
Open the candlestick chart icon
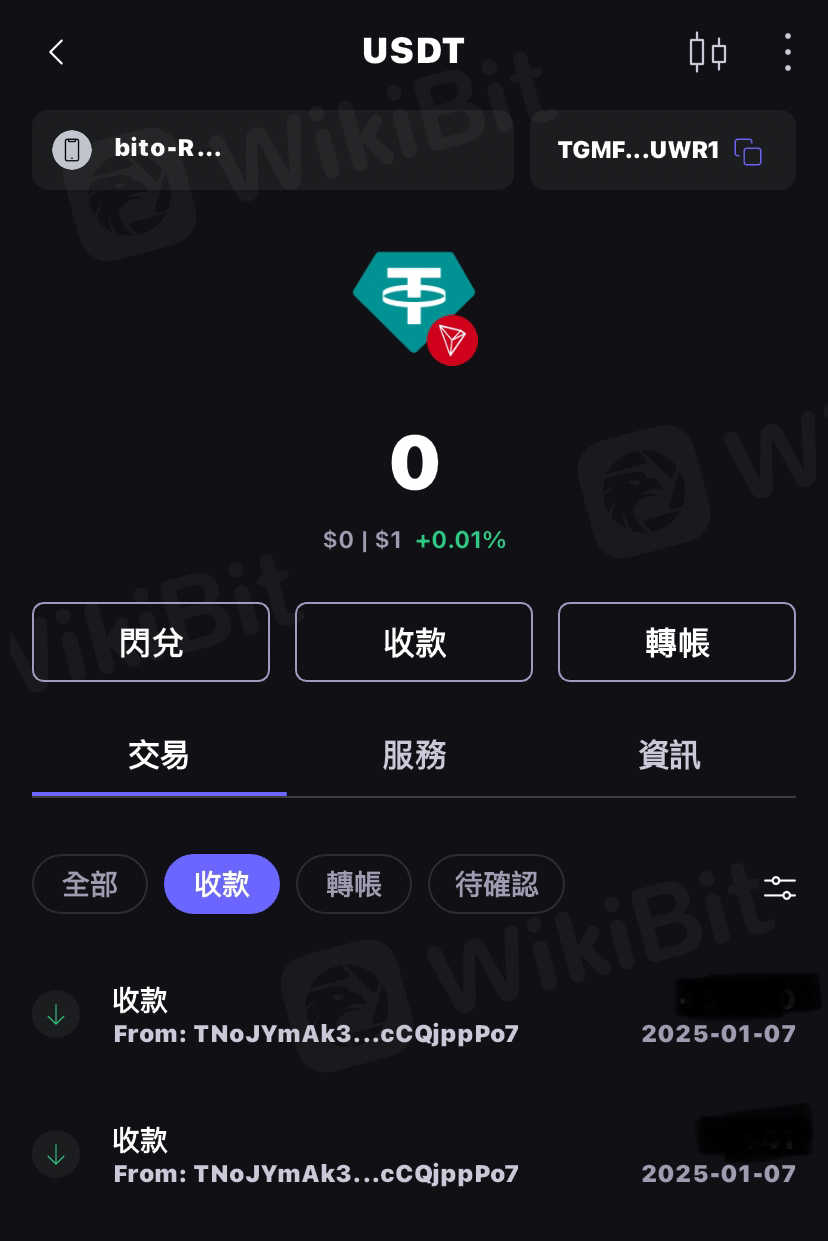tap(708, 52)
